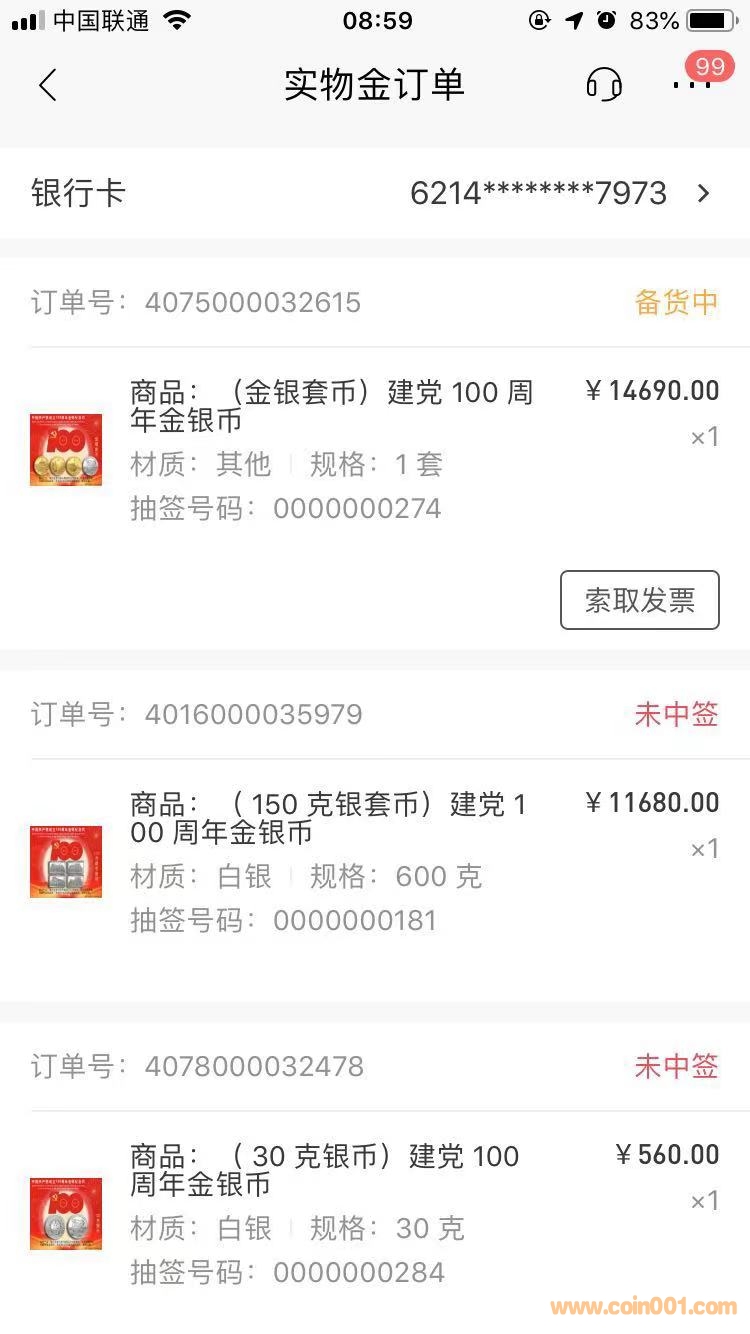Open order 4075000032615 for 金银套币
Viewport: 750px width, 1334px height.
point(374,450)
